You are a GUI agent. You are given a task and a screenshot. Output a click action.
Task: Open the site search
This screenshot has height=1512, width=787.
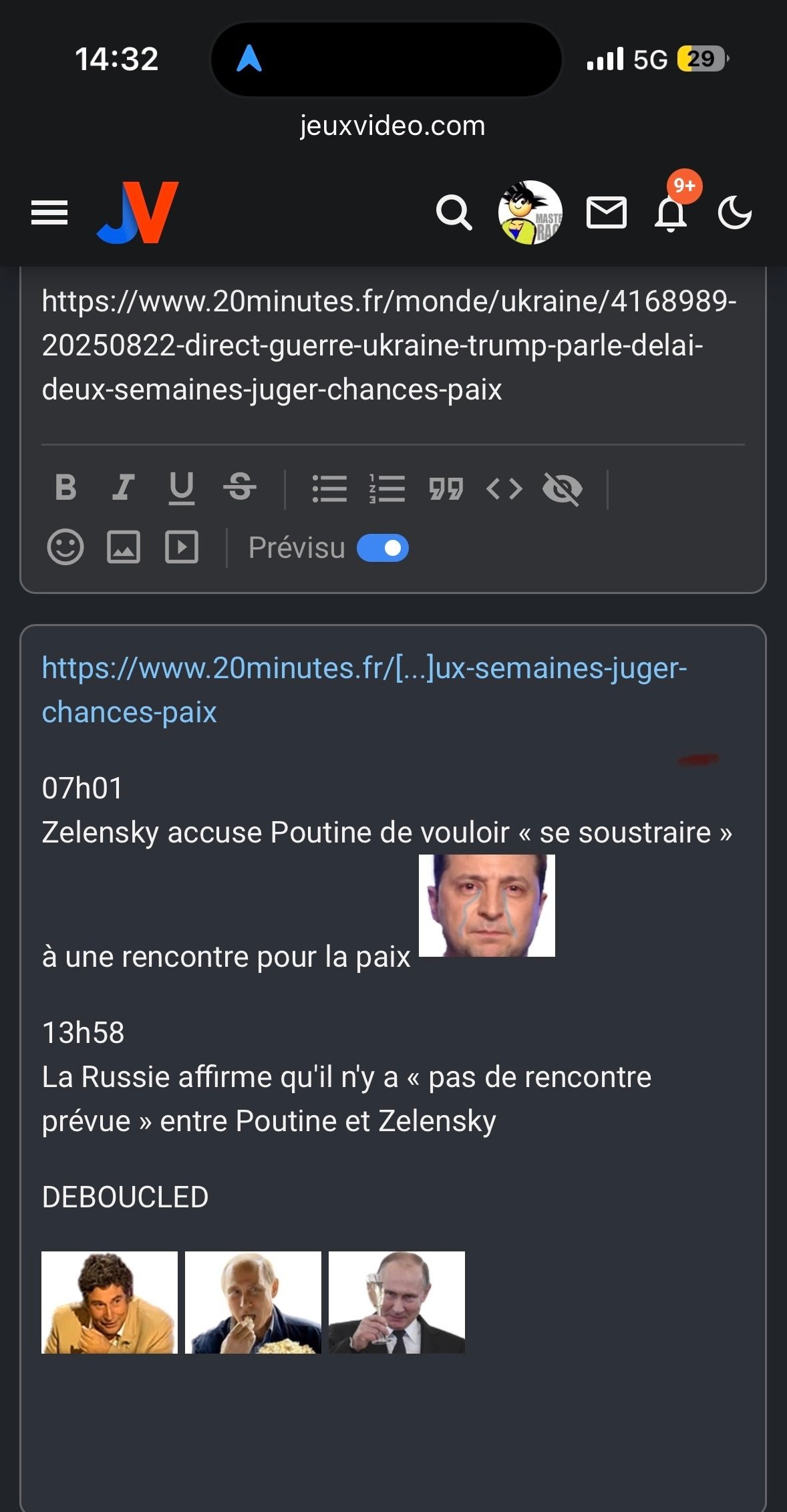click(x=454, y=213)
